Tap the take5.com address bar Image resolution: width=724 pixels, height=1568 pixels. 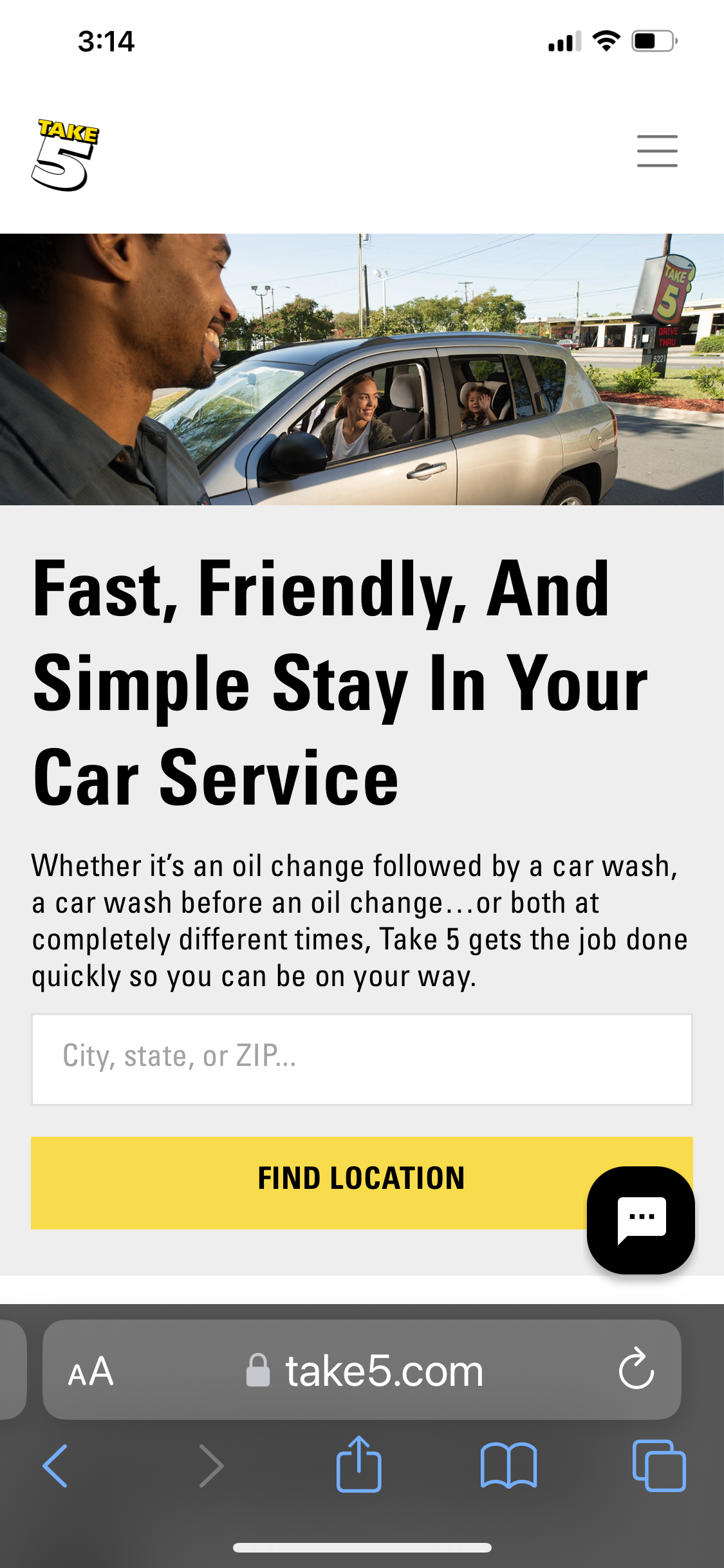point(364,1370)
